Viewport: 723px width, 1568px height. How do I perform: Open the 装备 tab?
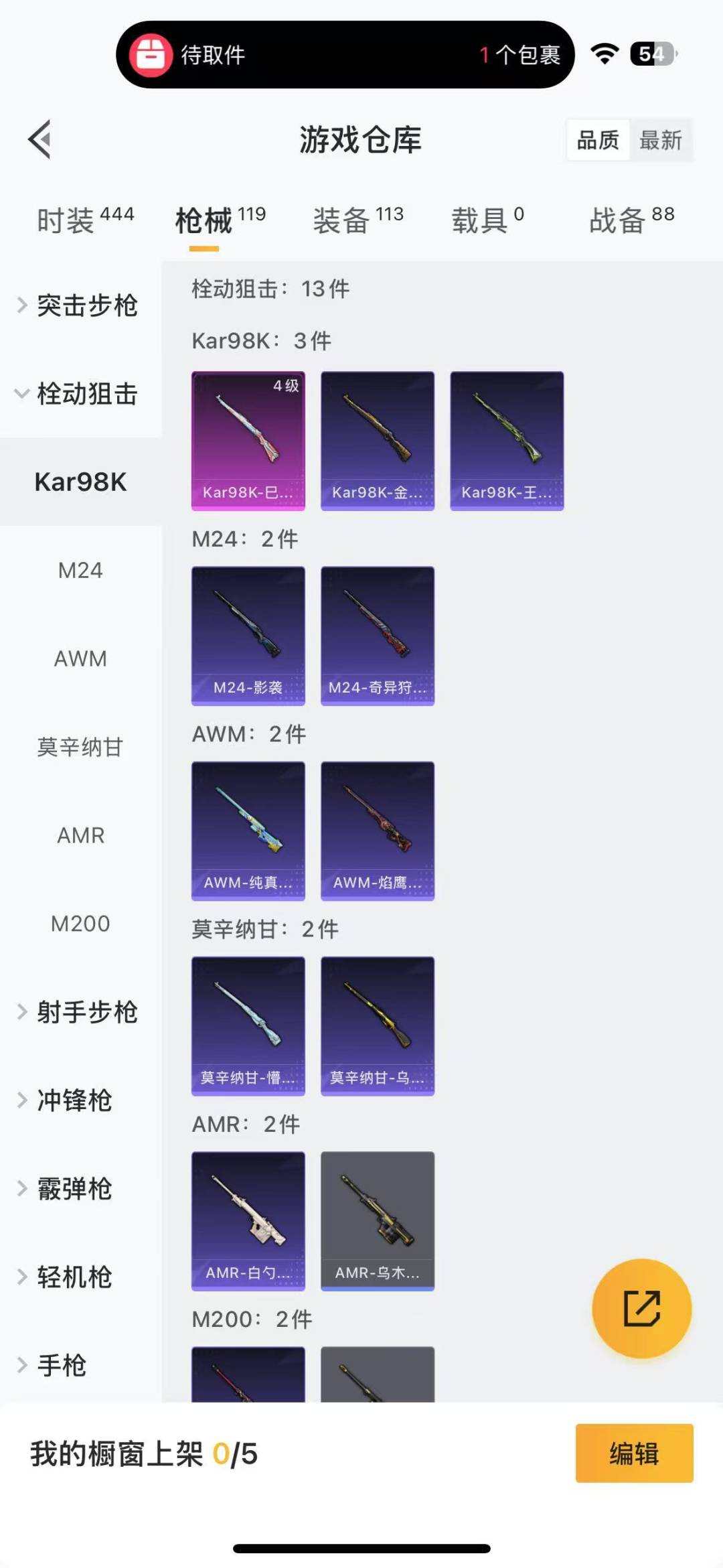coord(348,220)
